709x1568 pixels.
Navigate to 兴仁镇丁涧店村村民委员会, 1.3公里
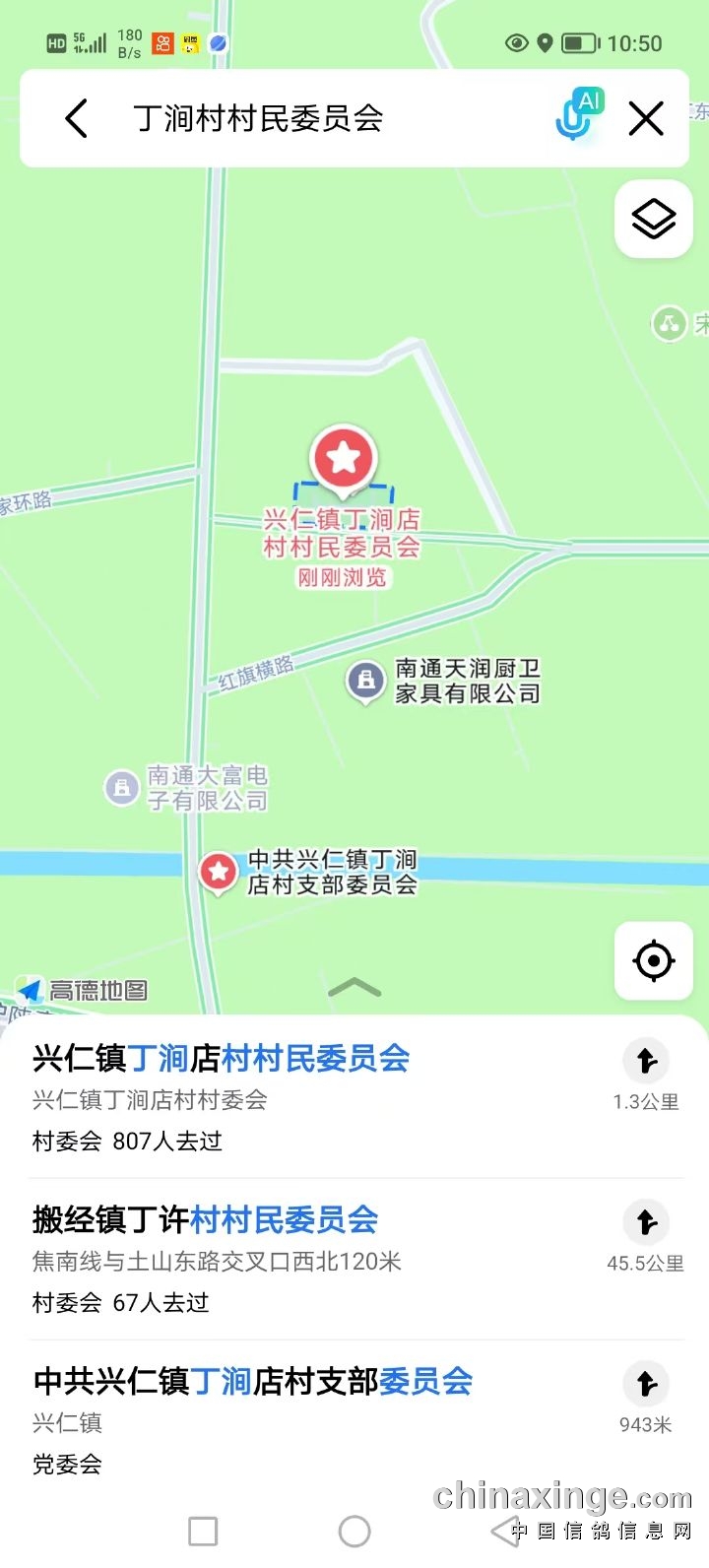coord(646,1062)
